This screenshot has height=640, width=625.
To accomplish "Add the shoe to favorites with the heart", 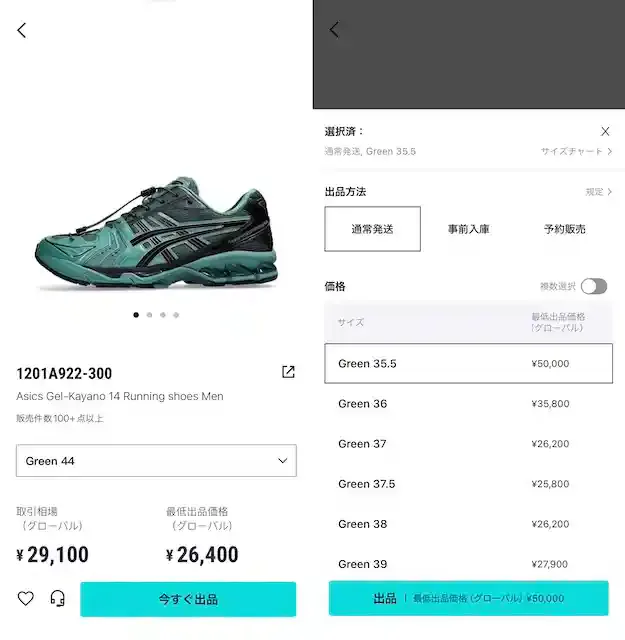I will (x=26, y=599).
